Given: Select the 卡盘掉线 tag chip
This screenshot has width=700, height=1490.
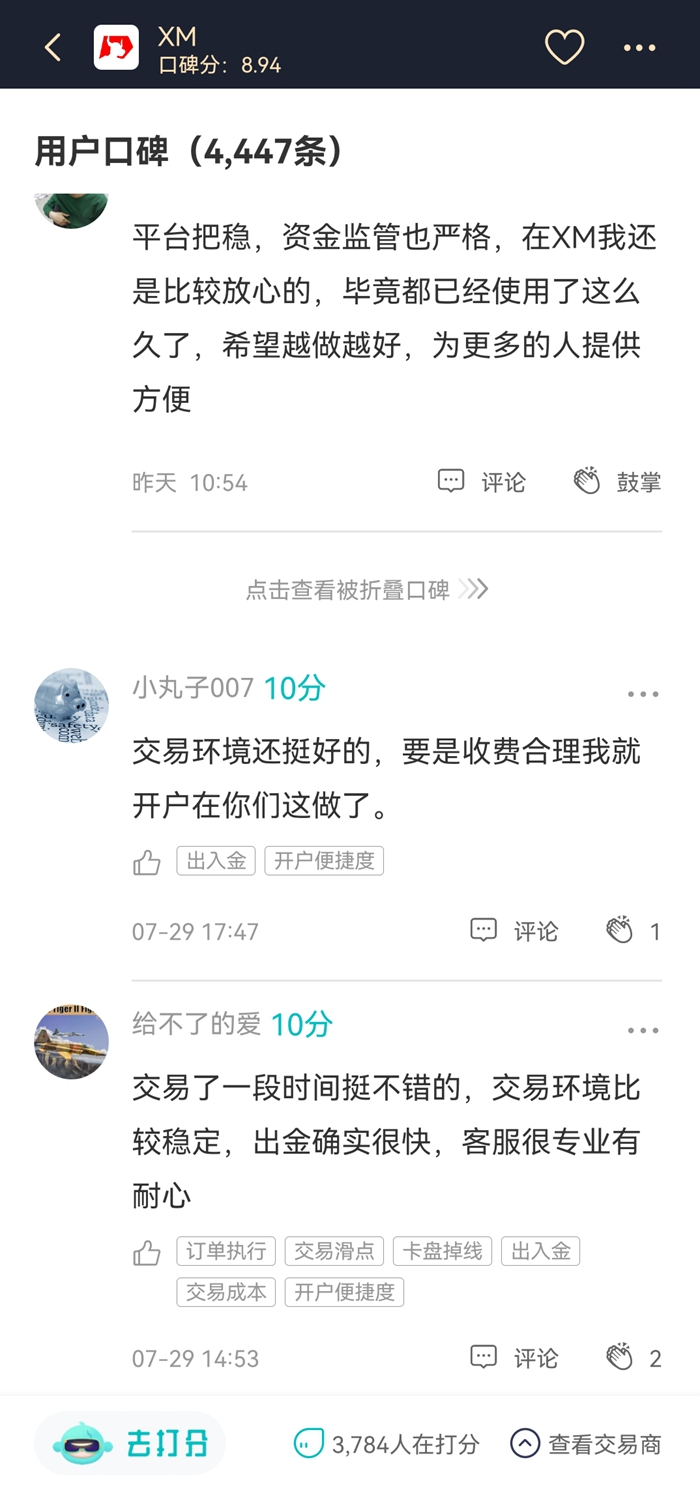Looking at the screenshot, I should tap(442, 1251).
